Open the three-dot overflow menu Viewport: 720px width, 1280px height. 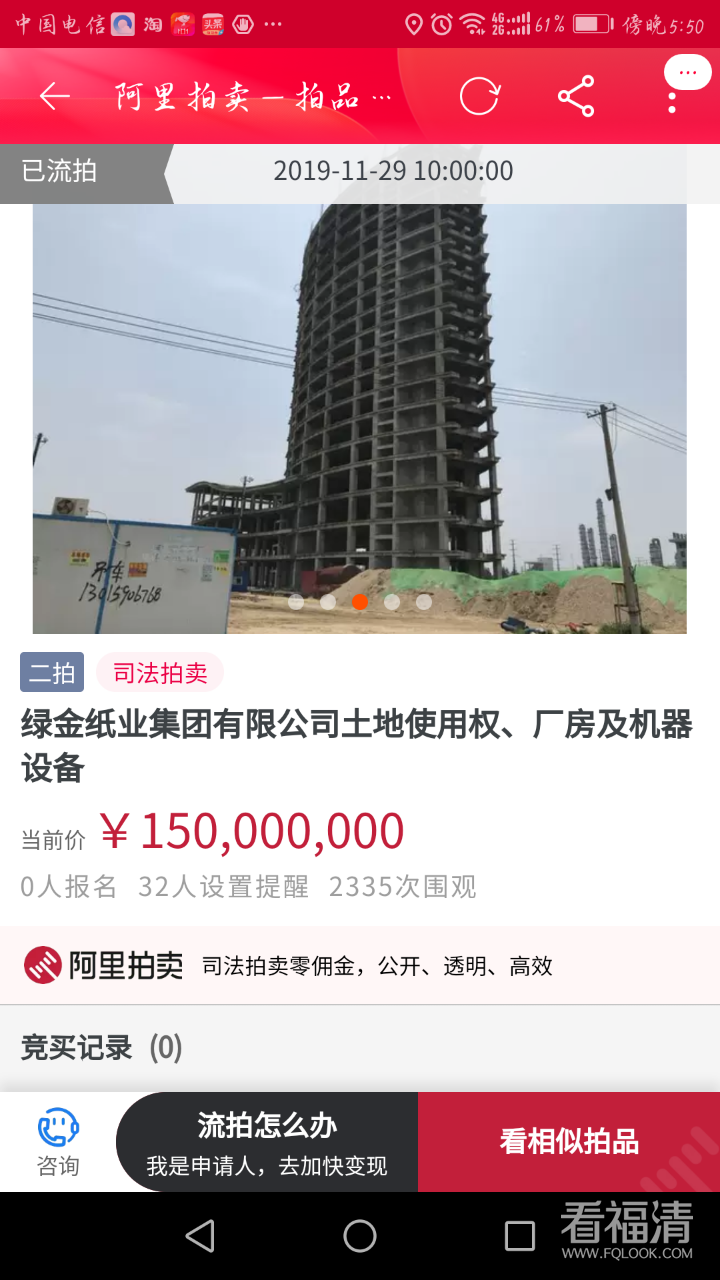(x=672, y=102)
